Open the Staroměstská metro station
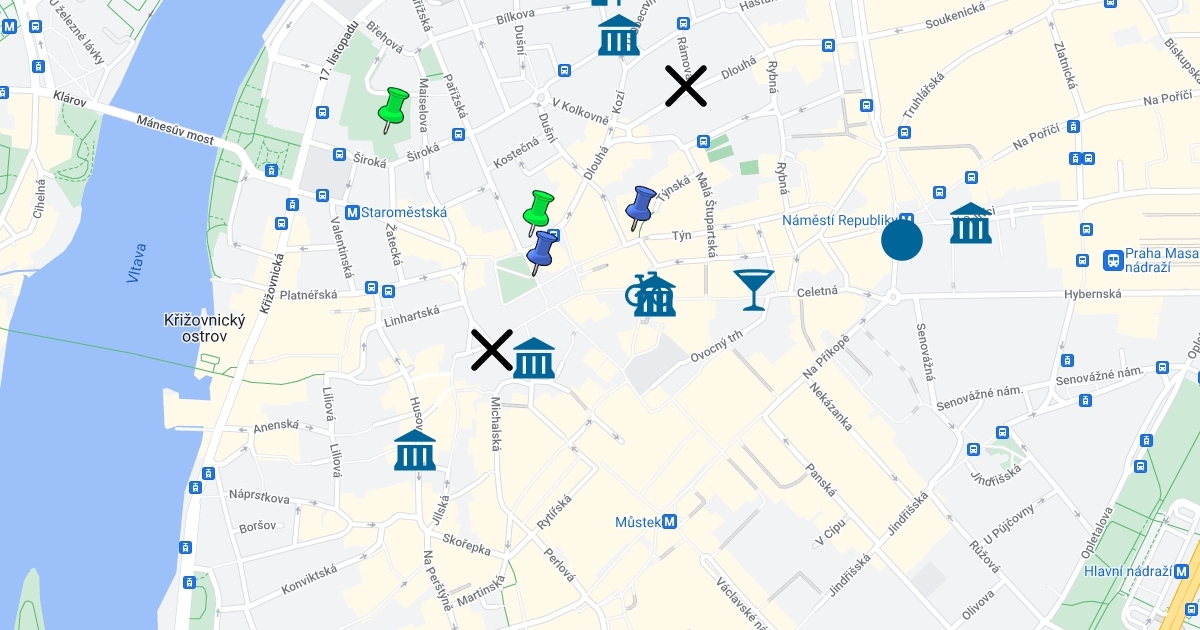Viewport: 1200px width, 630px height. tap(352, 212)
